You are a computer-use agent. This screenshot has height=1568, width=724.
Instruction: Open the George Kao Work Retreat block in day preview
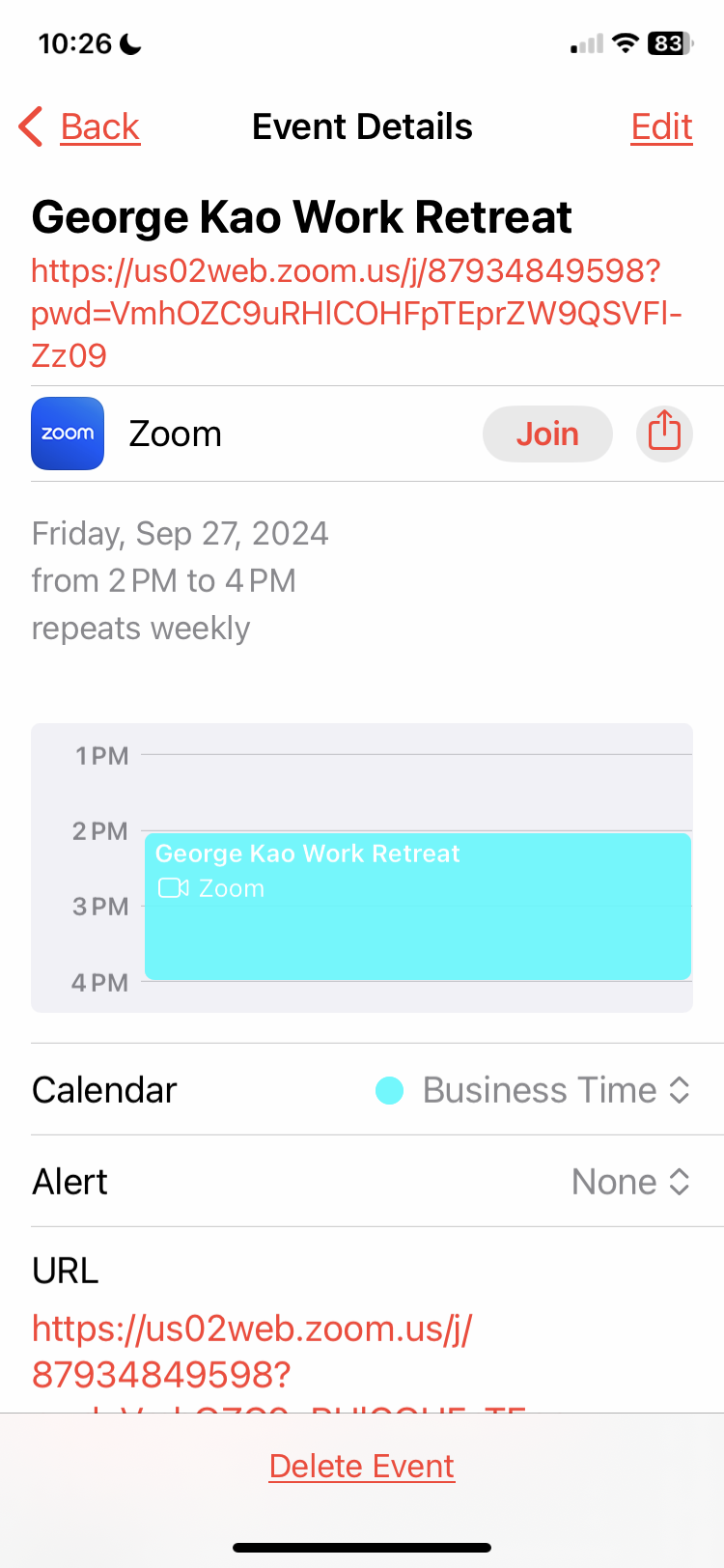(417, 906)
